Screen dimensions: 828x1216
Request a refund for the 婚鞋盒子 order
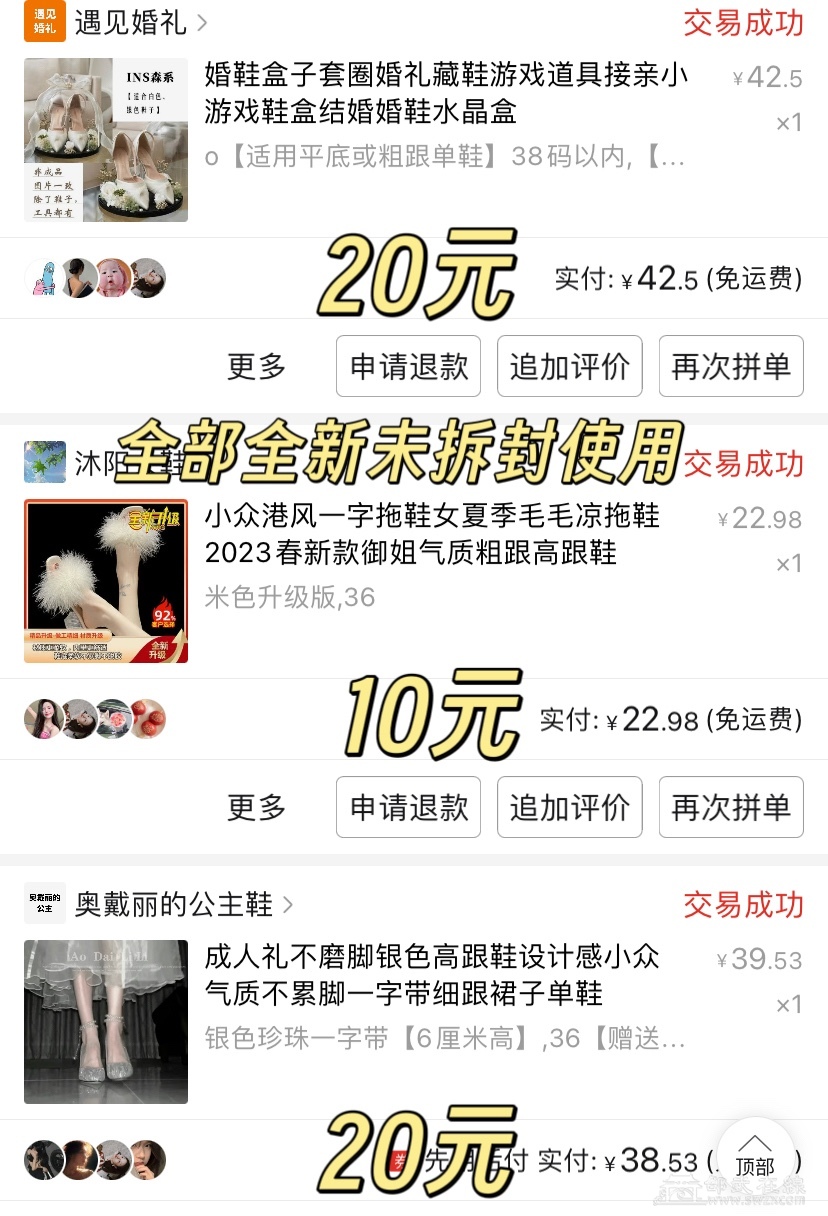pyautogui.click(x=409, y=367)
